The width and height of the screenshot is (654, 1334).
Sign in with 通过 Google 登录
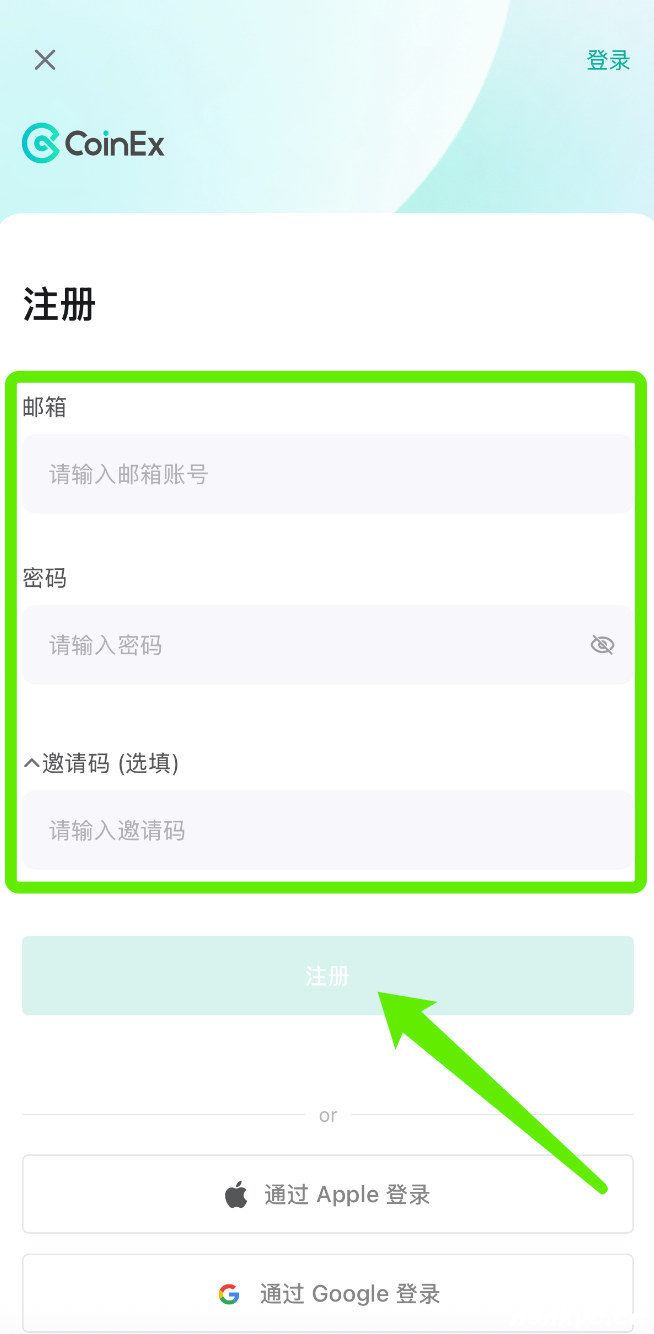[x=327, y=1294]
